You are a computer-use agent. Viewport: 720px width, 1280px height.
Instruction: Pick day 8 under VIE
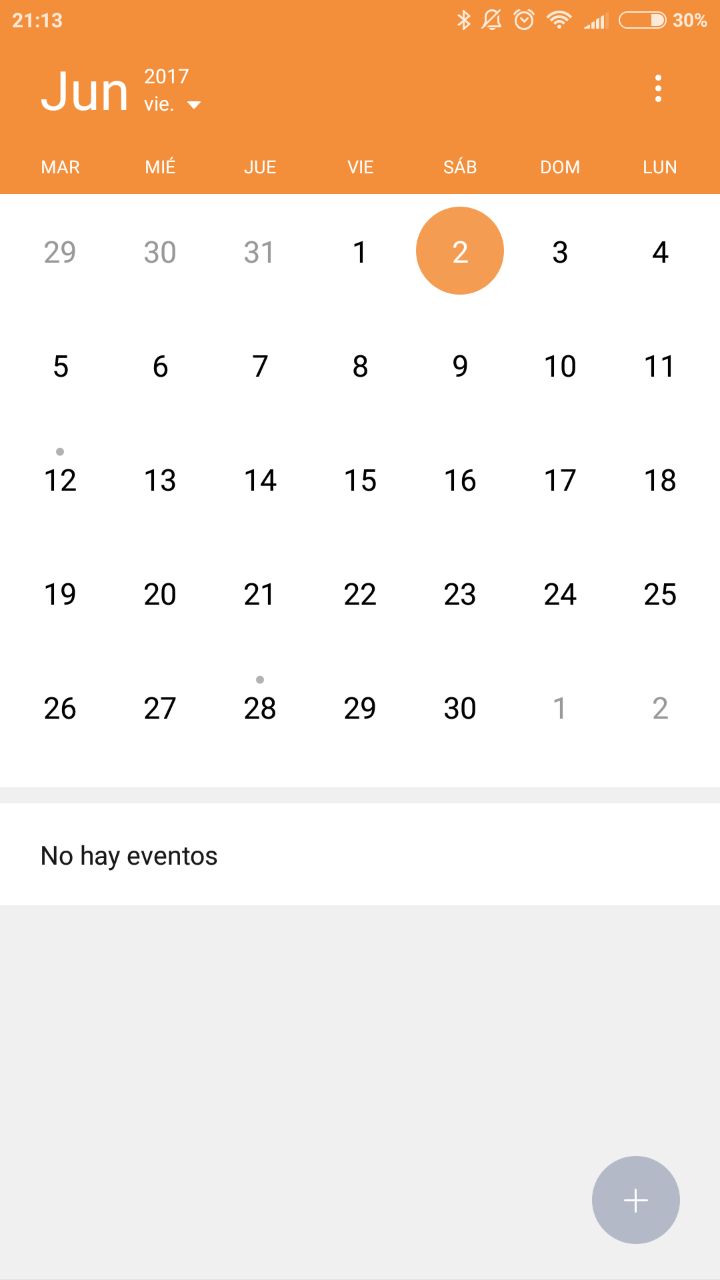360,366
